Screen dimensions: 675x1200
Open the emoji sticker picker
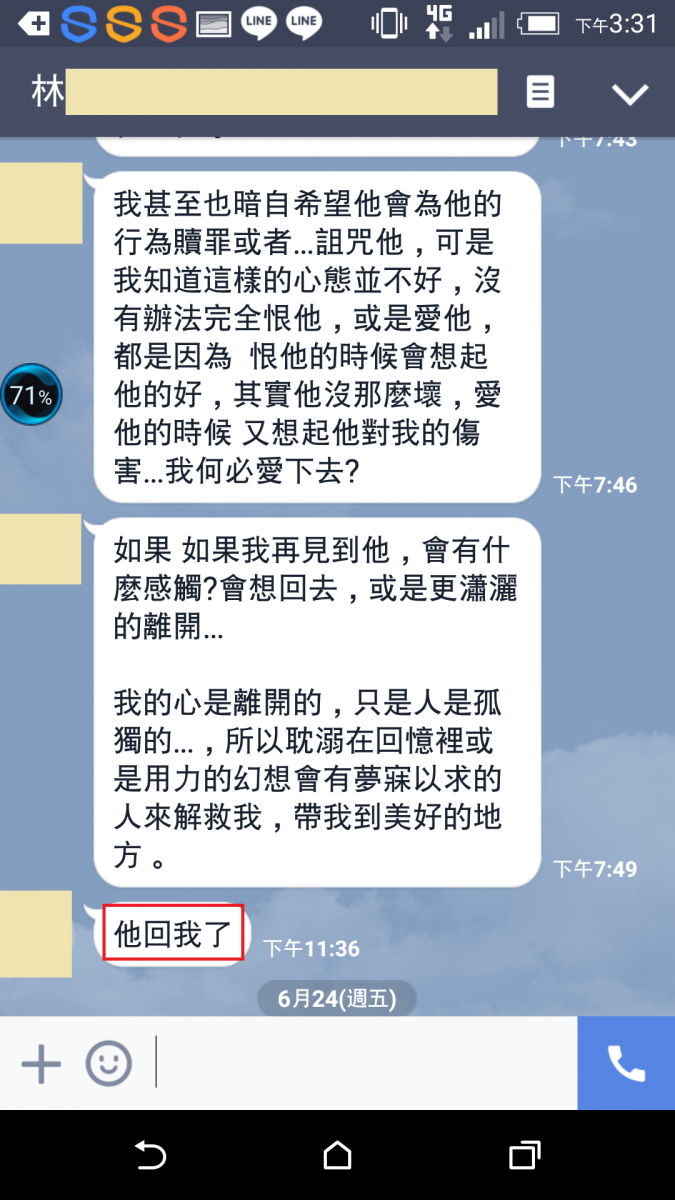coord(108,1063)
